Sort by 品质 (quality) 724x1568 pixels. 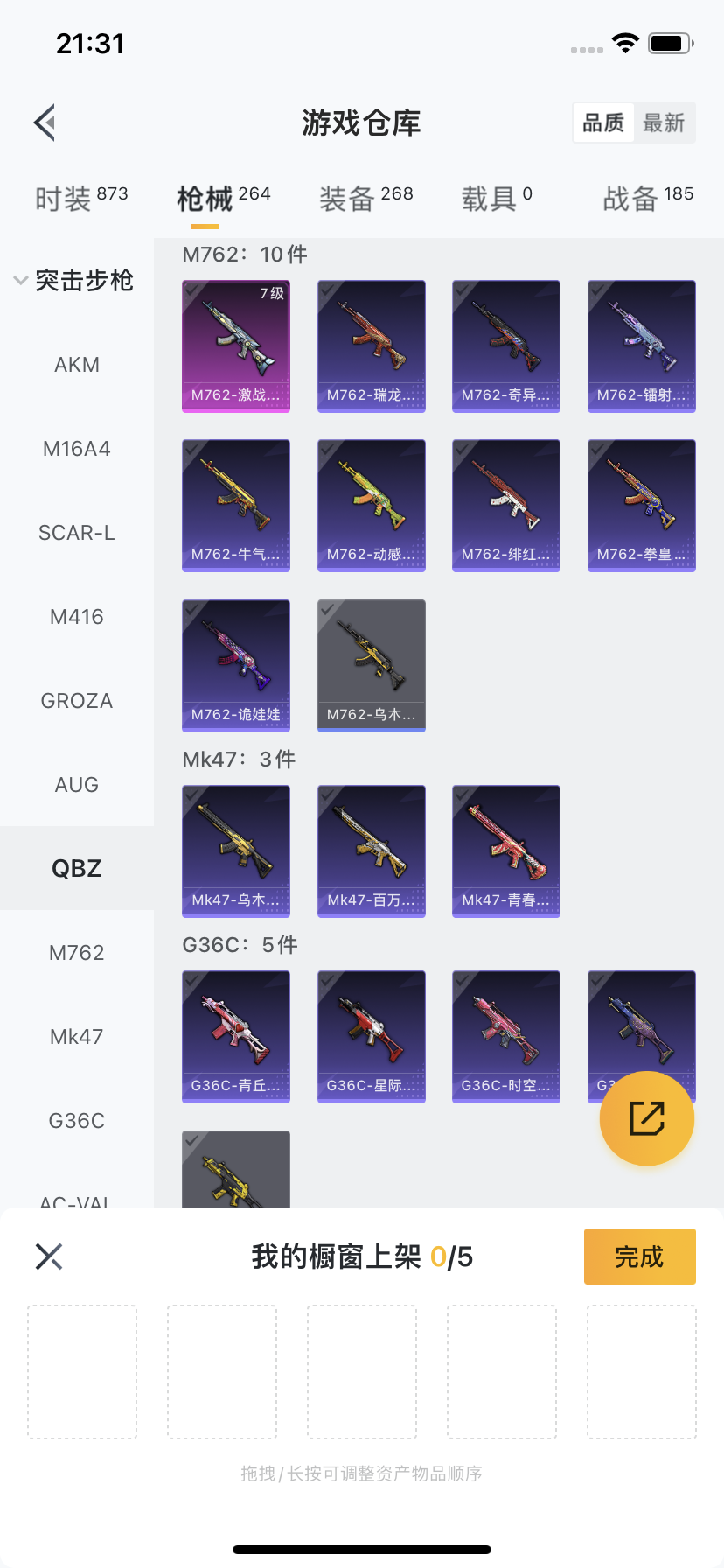[x=603, y=122]
